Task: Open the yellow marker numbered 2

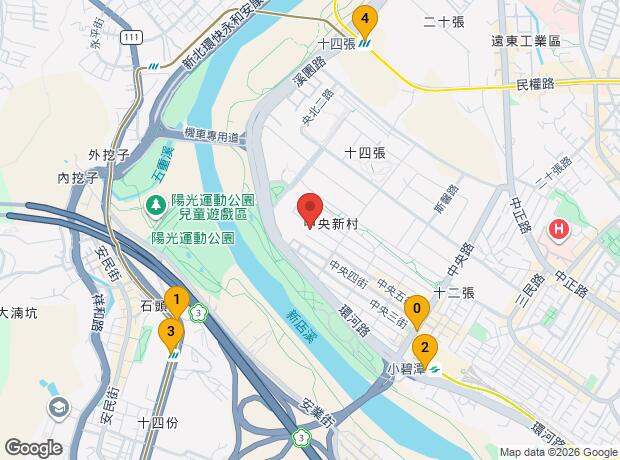Action: point(425,348)
